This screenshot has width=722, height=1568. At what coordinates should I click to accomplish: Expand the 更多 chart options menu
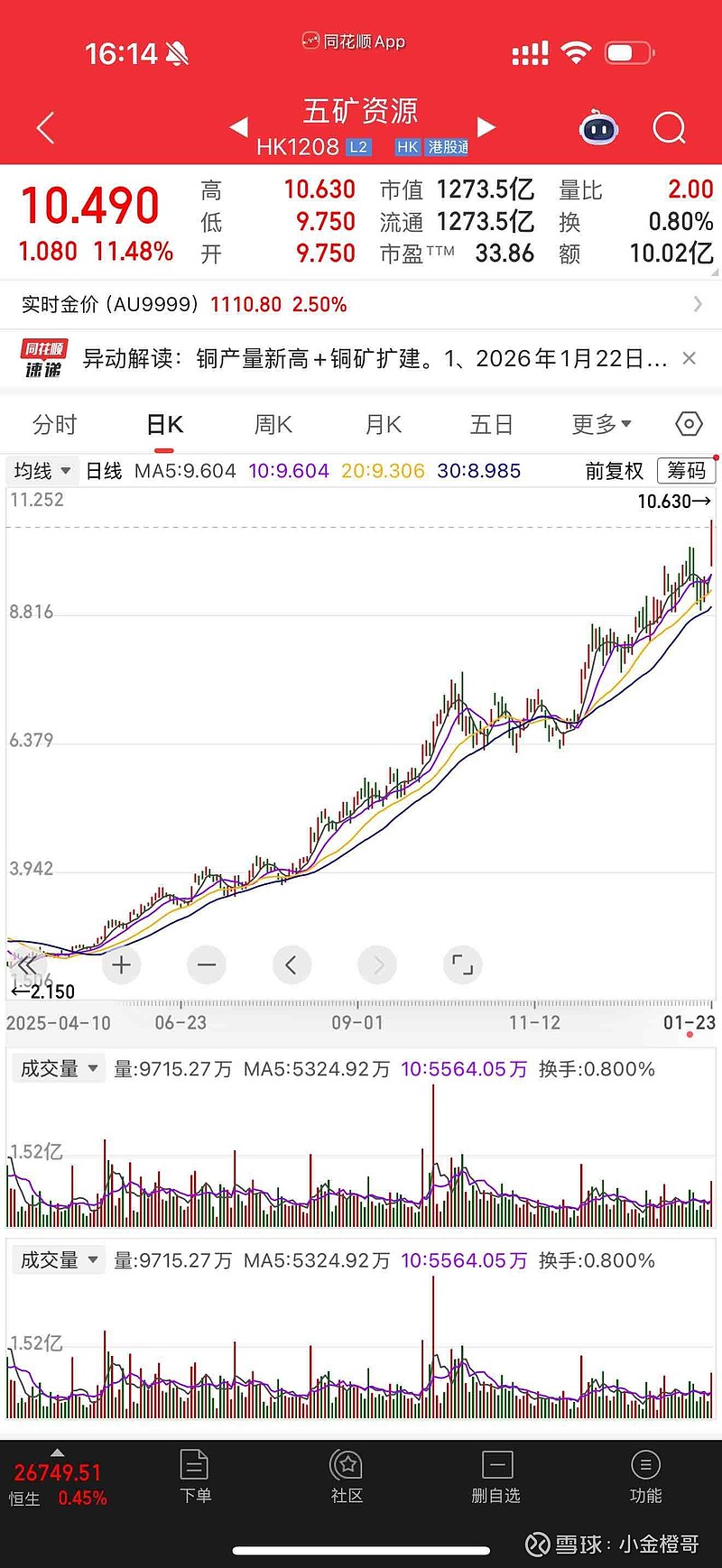pos(599,424)
